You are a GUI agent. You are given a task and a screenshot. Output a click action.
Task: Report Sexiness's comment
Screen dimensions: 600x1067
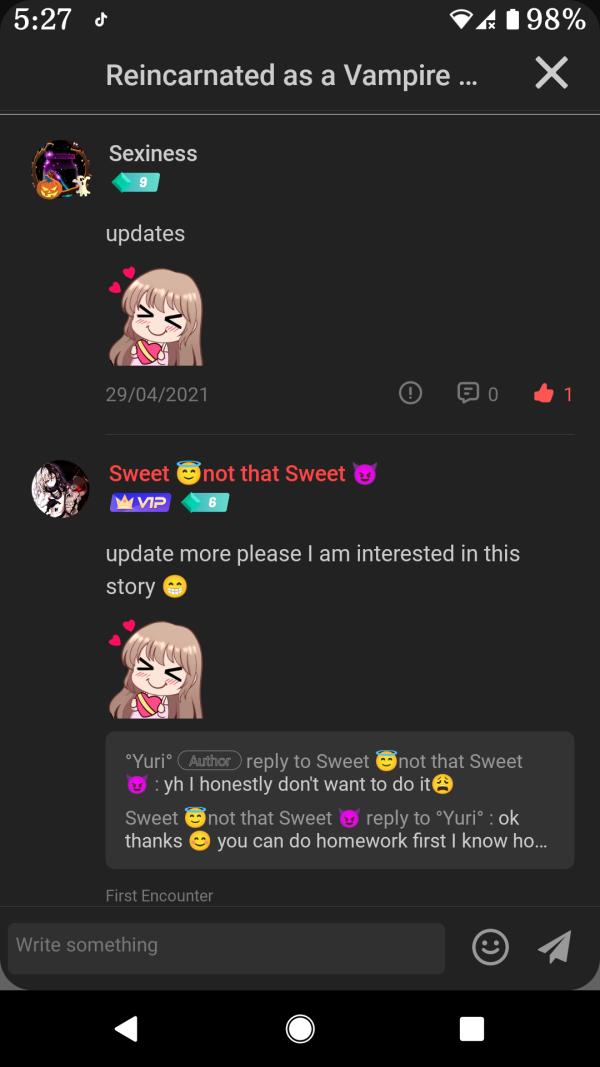(410, 394)
